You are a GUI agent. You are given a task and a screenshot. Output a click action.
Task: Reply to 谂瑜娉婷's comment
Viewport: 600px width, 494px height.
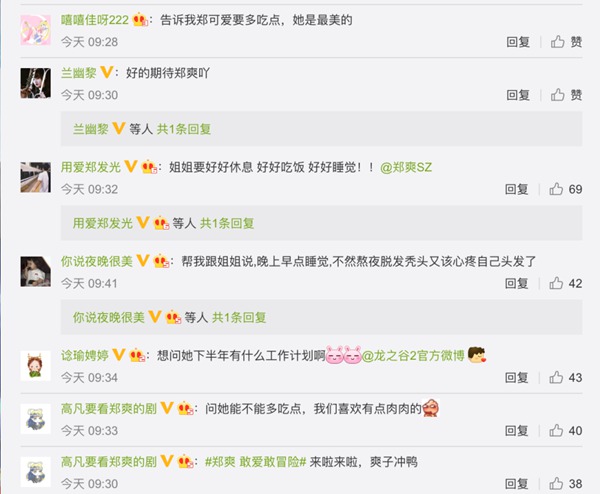click(517, 378)
